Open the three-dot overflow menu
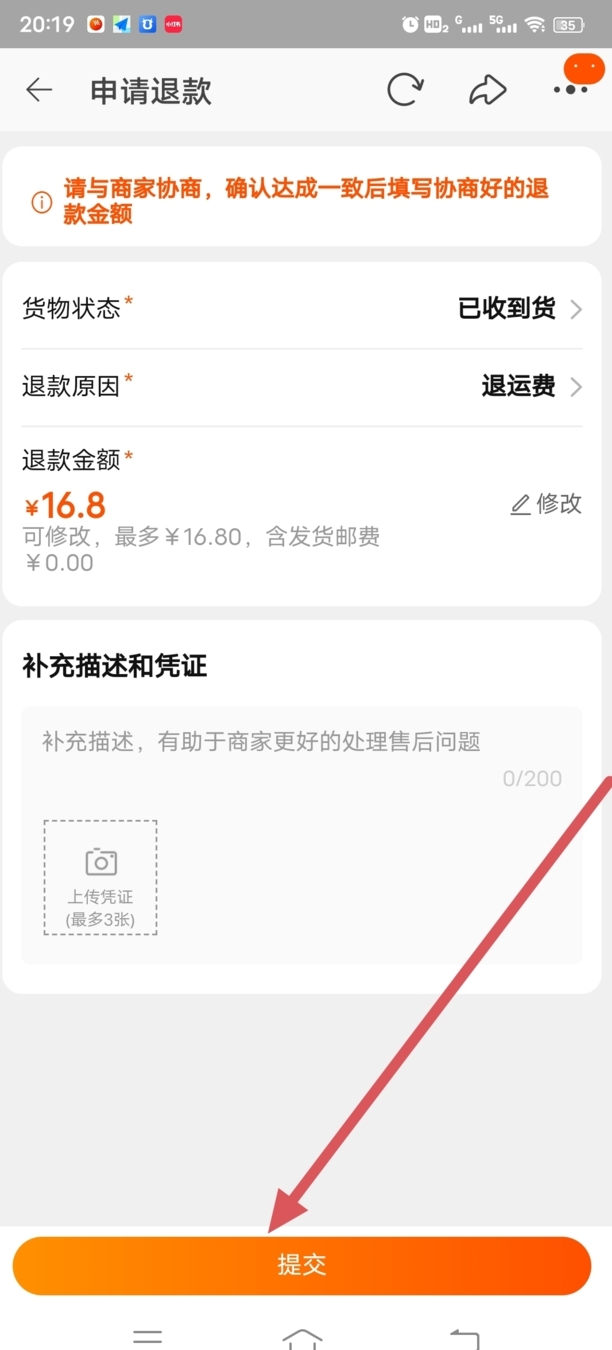The width and height of the screenshot is (612, 1350). 570,89
